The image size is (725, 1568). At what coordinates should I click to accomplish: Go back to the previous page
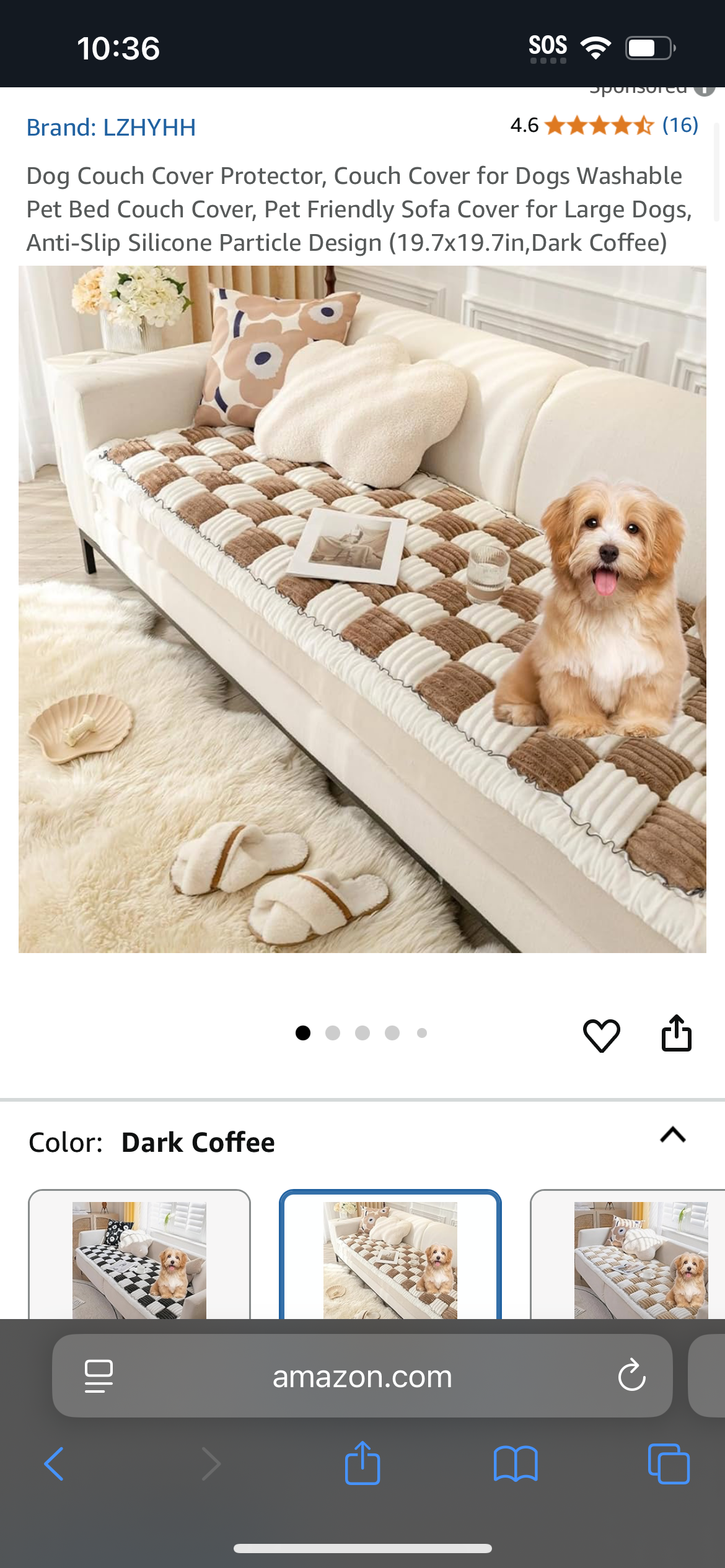pyautogui.click(x=54, y=1464)
